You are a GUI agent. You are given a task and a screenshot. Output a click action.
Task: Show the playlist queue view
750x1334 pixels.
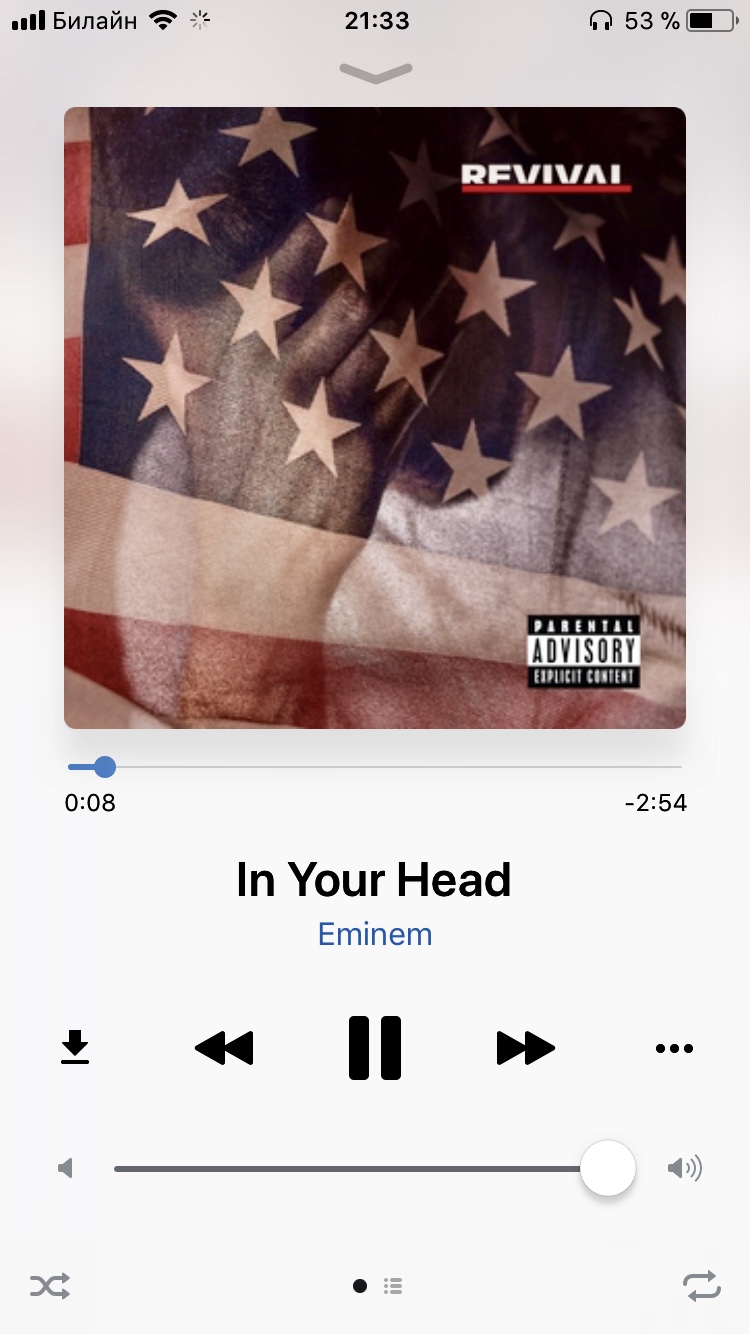393,1286
